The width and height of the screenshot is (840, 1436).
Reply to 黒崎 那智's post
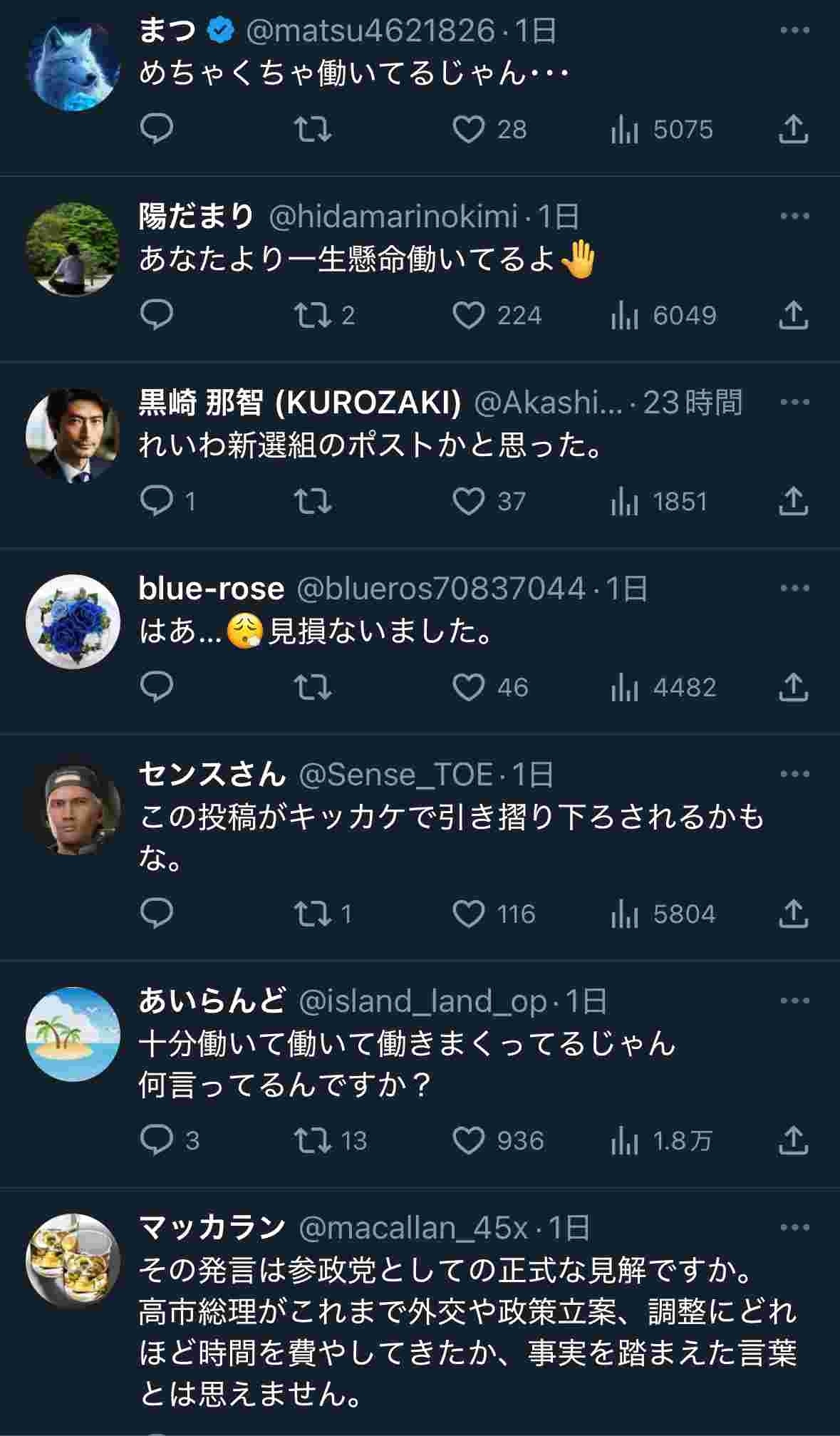[x=156, y=502]
